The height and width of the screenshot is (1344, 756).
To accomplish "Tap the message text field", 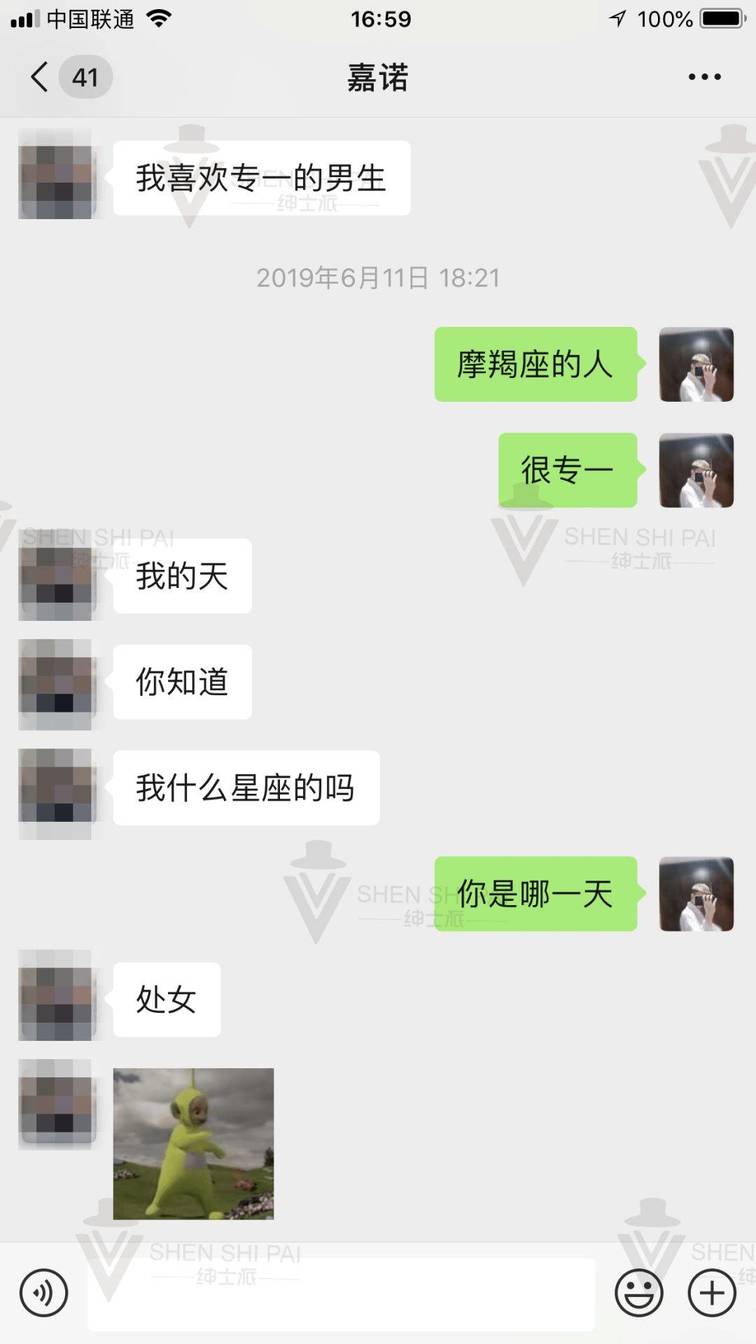I will pos(340,1293).
